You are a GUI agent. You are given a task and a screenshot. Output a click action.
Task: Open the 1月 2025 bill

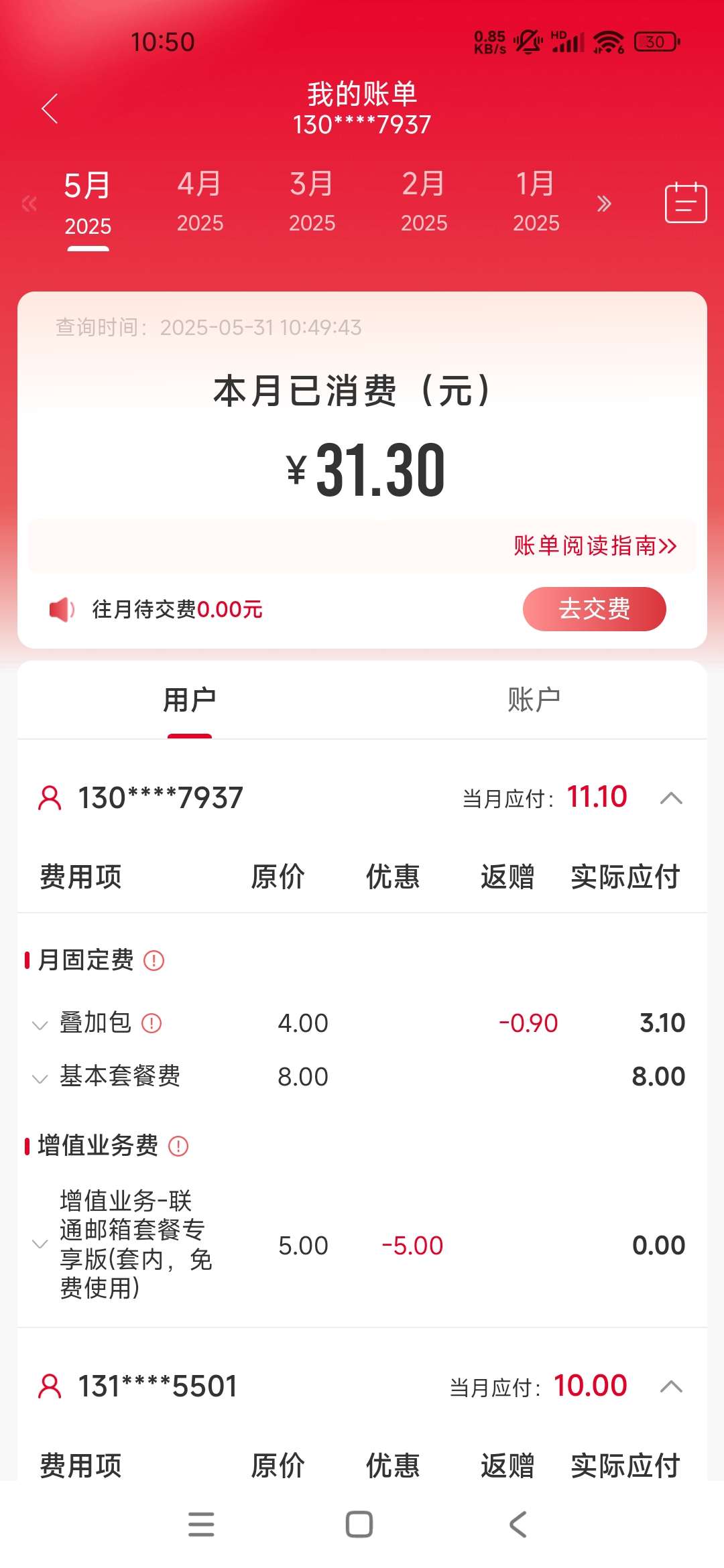(536, 201)
